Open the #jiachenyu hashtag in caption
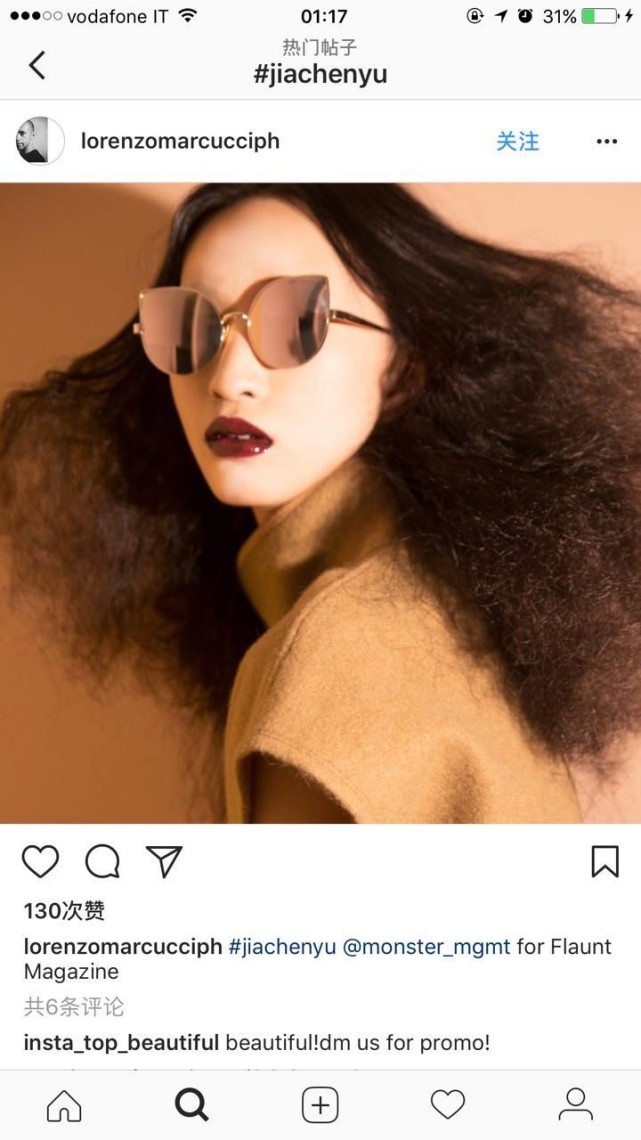This screenshot has height=1140, width=641. click(x=282, y=947)
